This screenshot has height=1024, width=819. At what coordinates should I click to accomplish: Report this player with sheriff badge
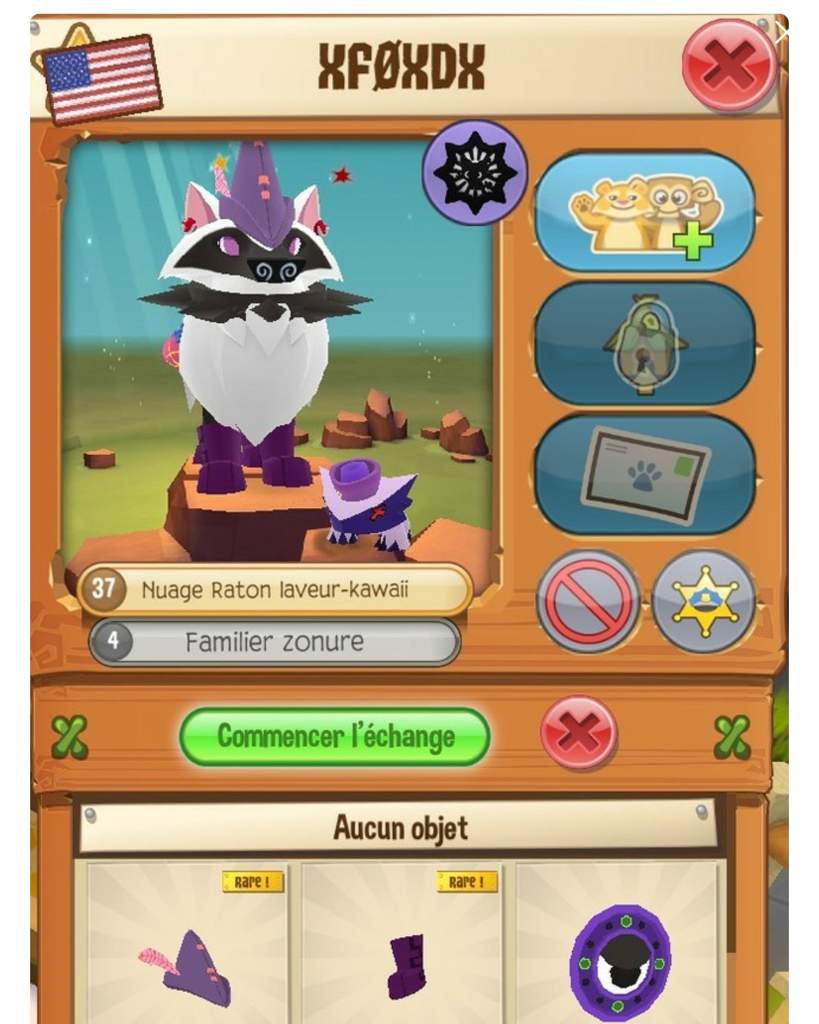[x=703, y=601]
